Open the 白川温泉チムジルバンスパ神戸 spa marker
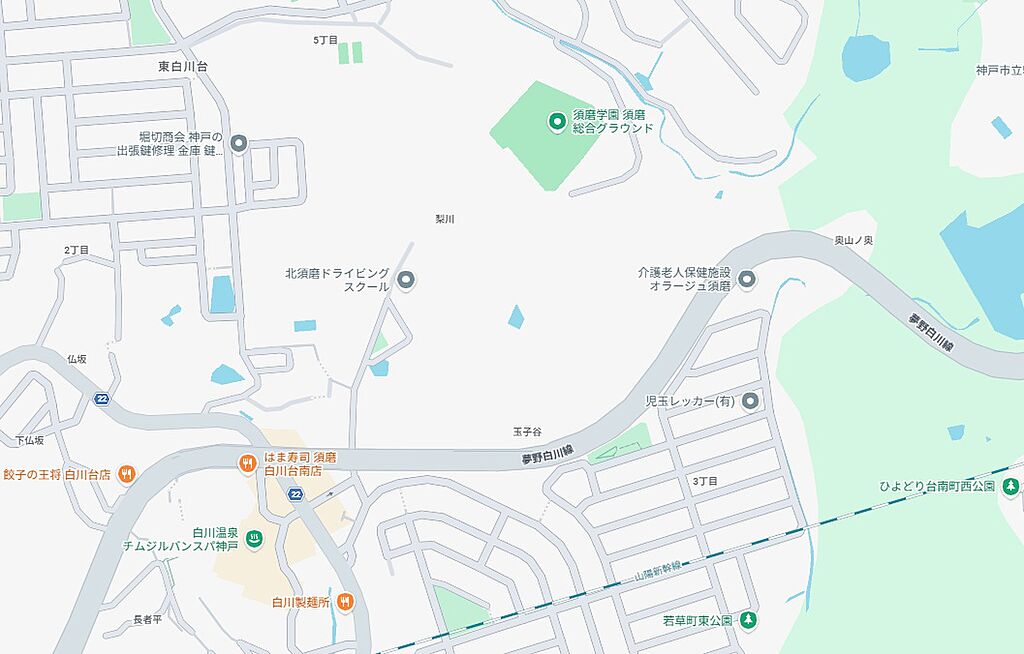The height and width of the screenshot is (654, 1024). point(254,539)
